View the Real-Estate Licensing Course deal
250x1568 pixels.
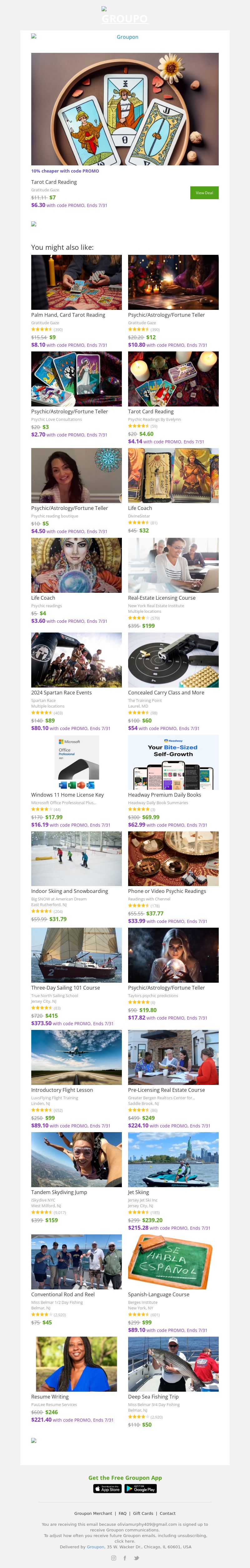(x=162, y=598)
